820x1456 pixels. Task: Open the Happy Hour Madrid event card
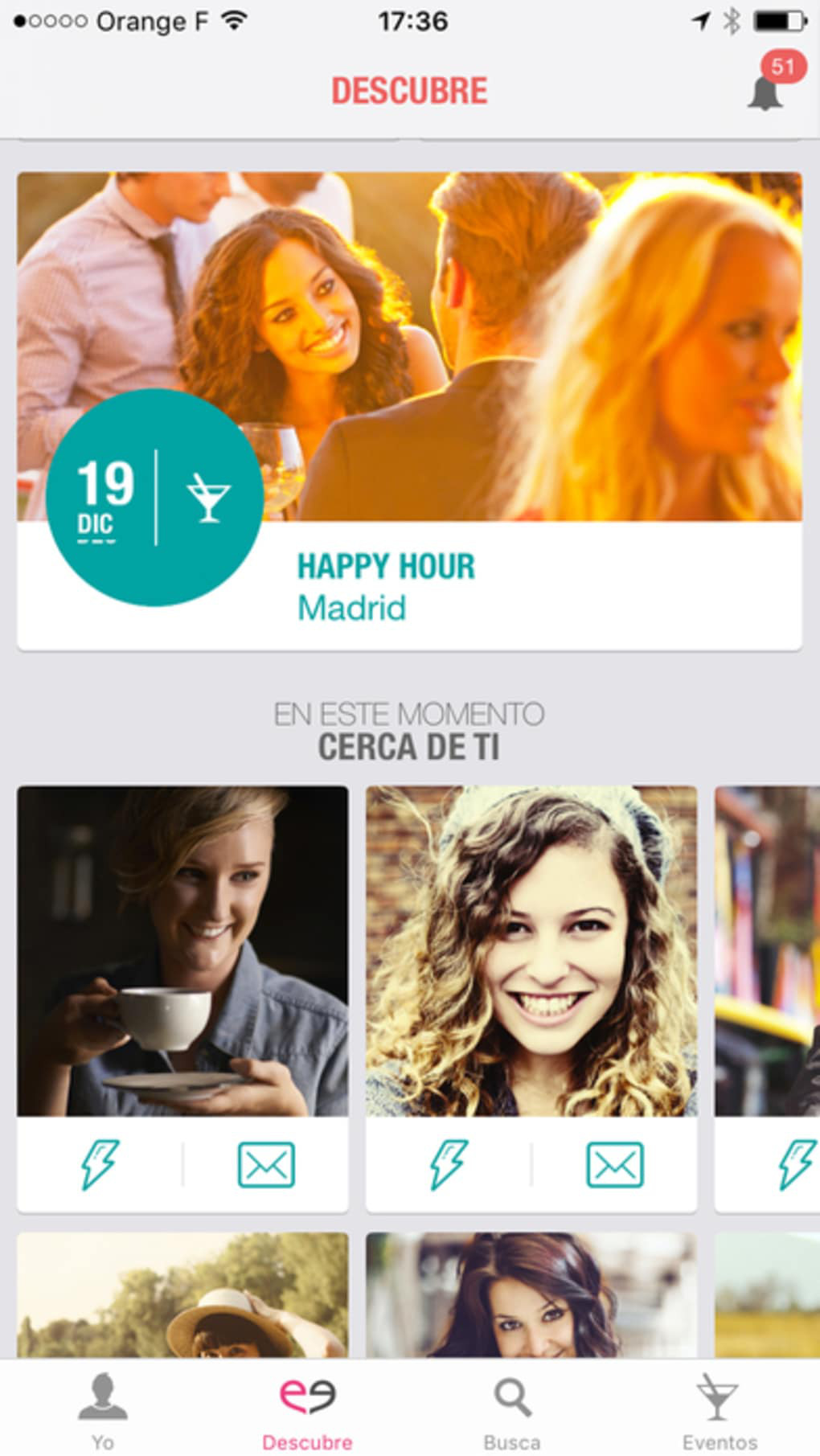(x=409, y=410)
